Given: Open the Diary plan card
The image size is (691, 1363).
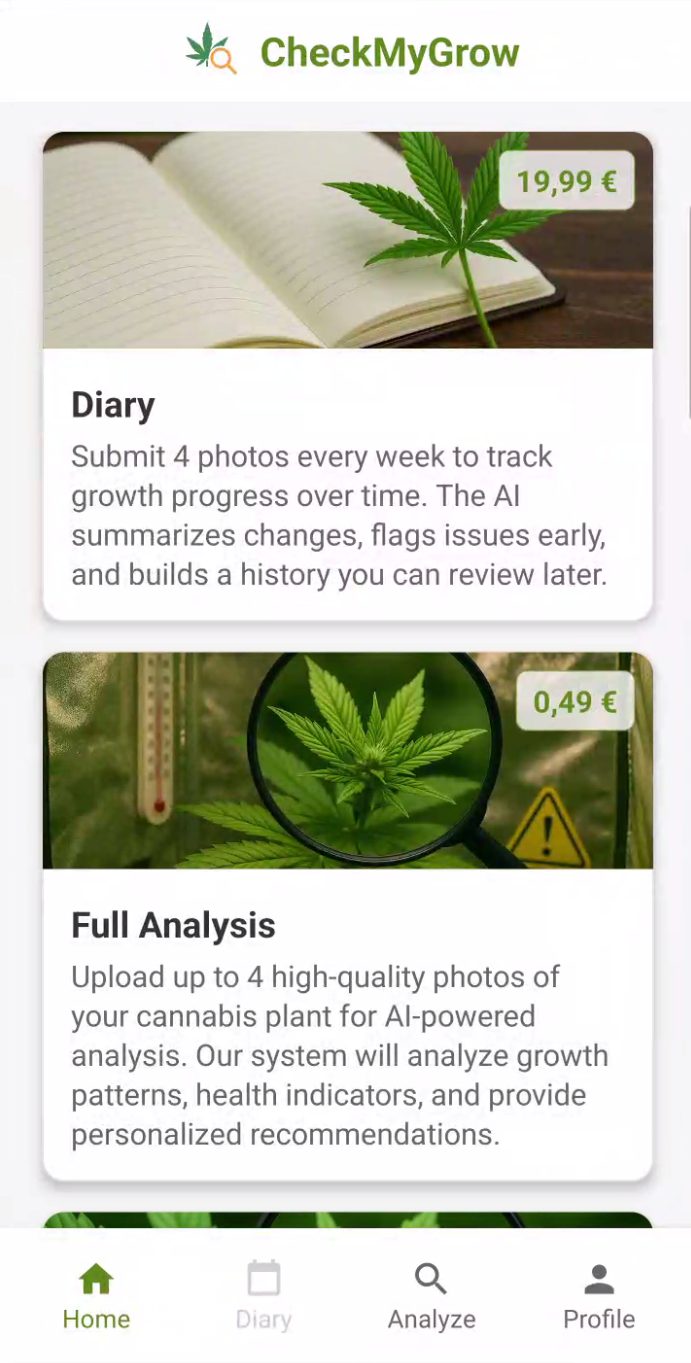Looking at the screenshot, I should tap(347, 376).
